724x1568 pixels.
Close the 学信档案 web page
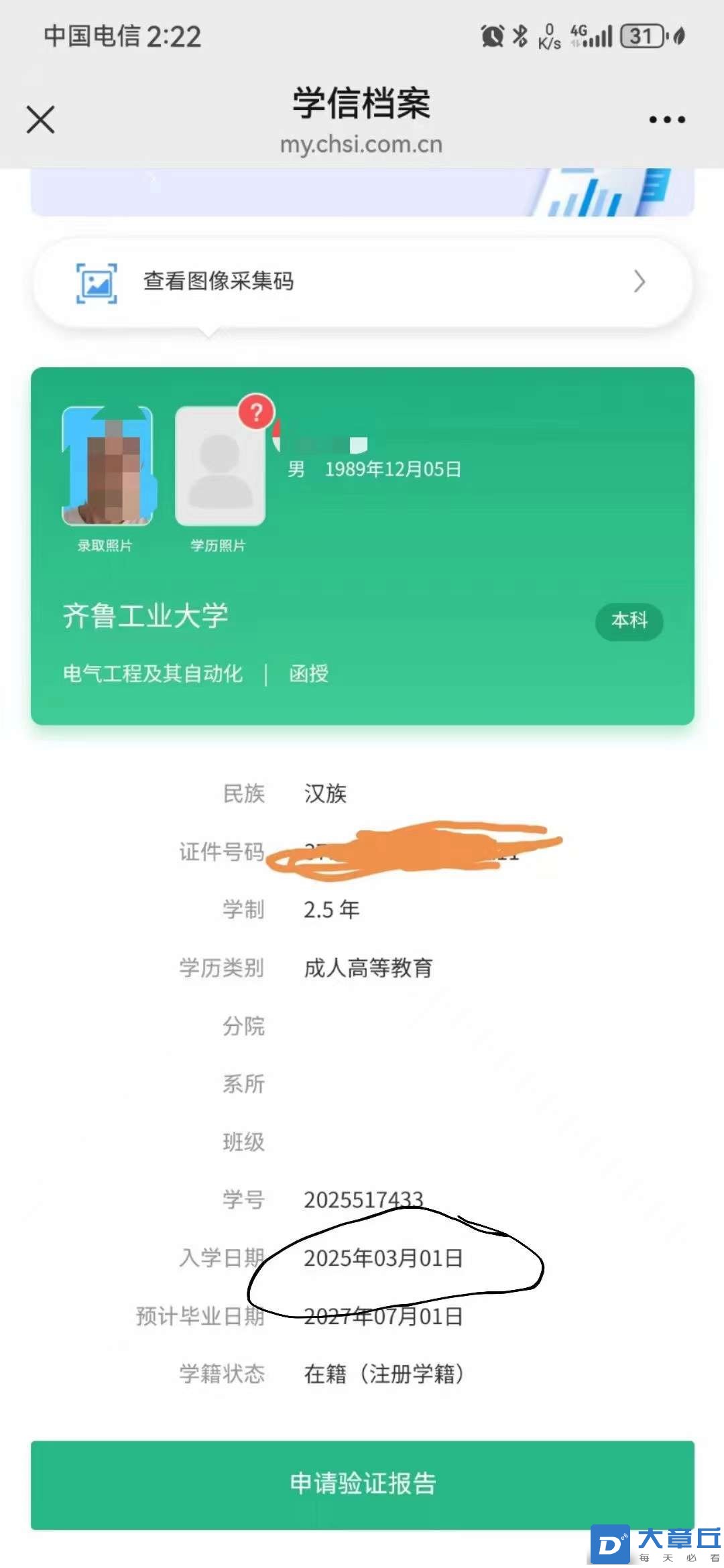point(40,120)
